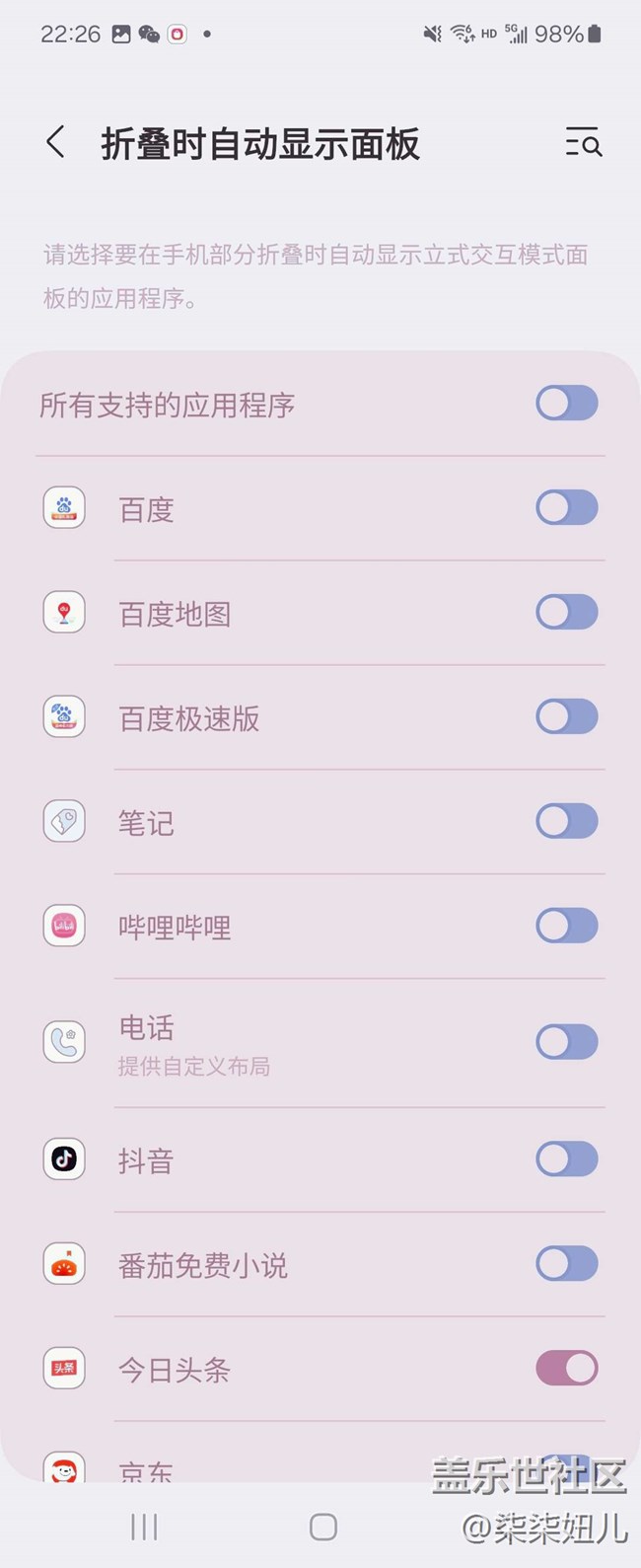Disable the 今日头条 toggle
641x1568 pixels.
(x=566, y=1369)
